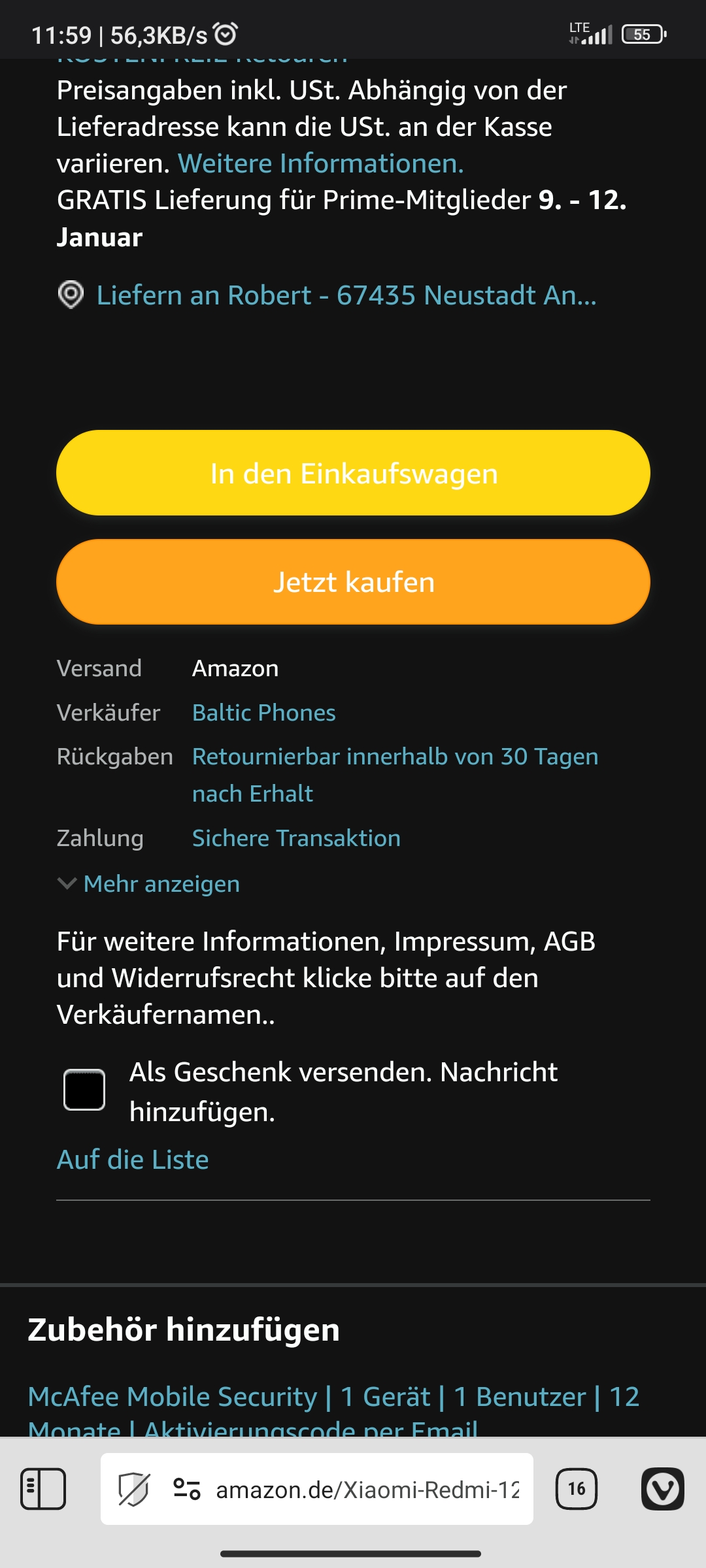Toggle the browser side panel button

click(x=43, y=1489)
